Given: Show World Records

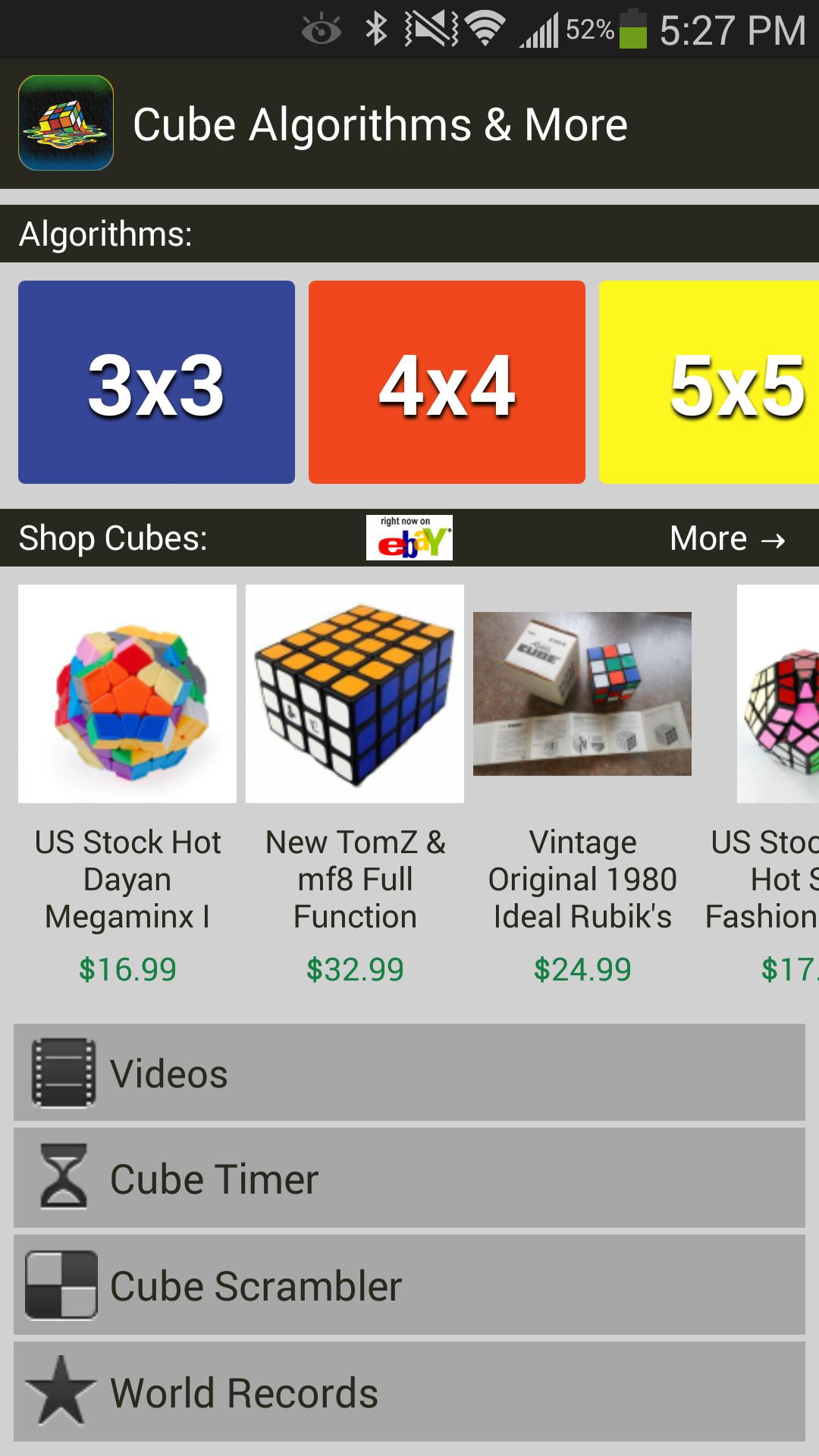Looking at the screenshot, I should [x=409, y=1392].
